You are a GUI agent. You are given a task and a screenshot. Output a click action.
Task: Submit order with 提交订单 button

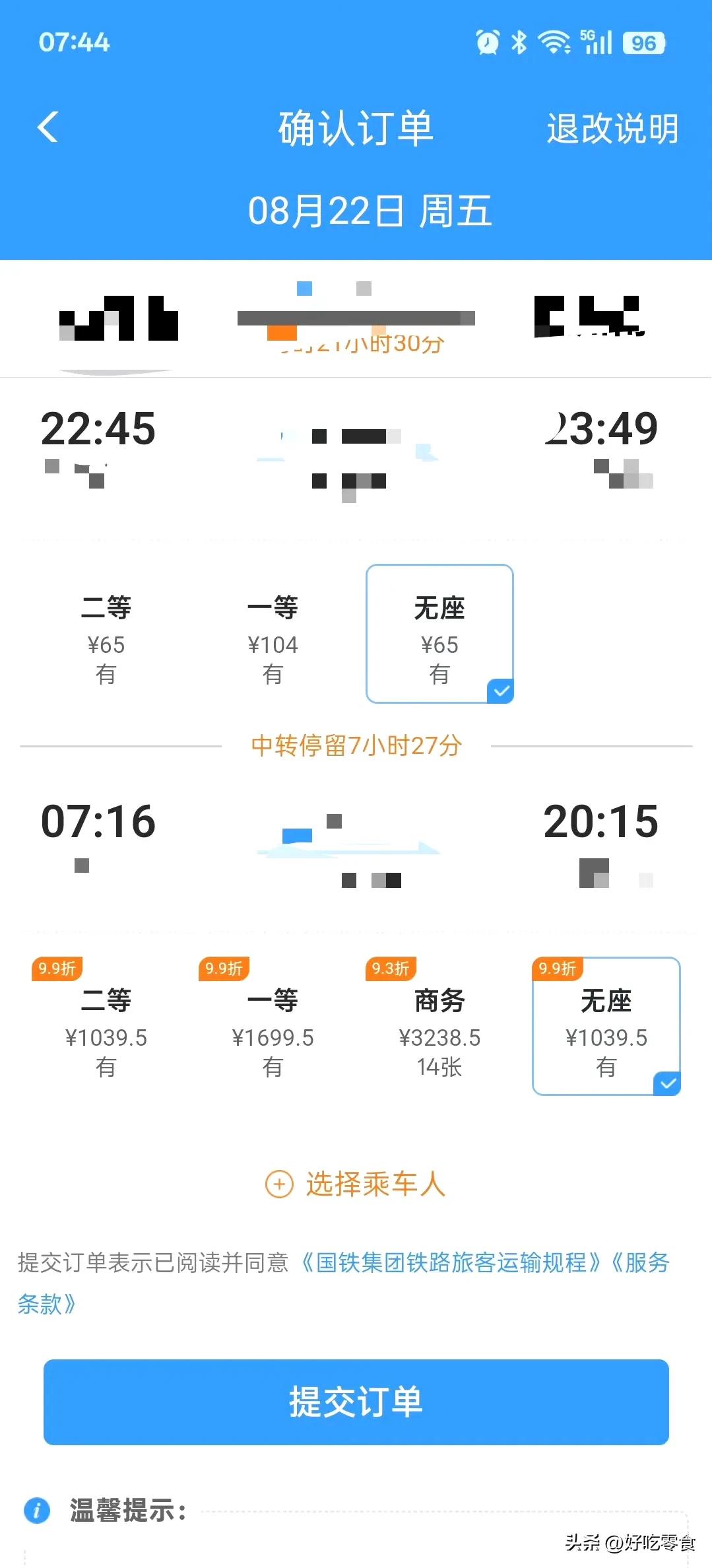356,1402
